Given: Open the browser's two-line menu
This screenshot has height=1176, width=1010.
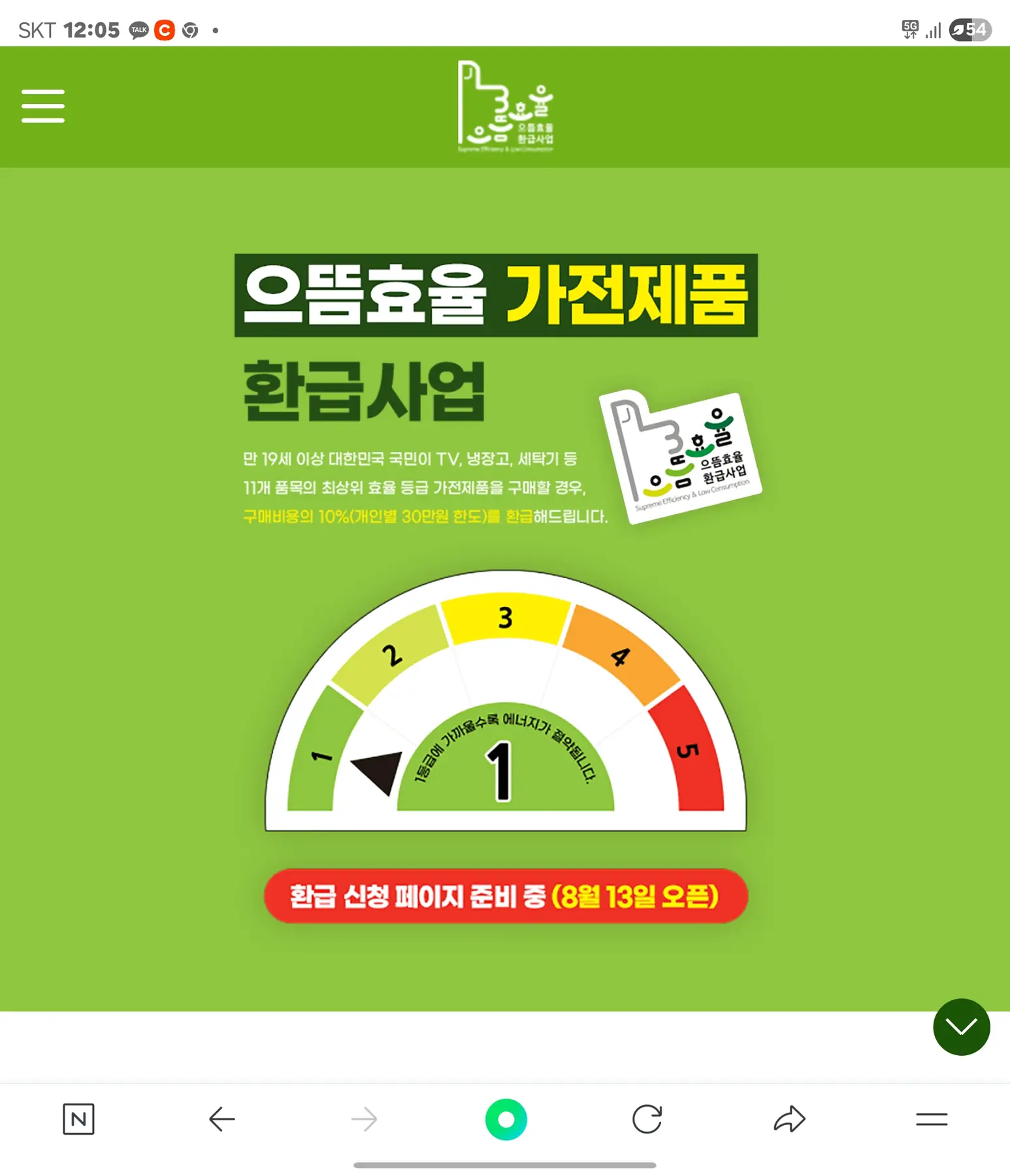Looking at the screenshot, I should (931, 1119).
